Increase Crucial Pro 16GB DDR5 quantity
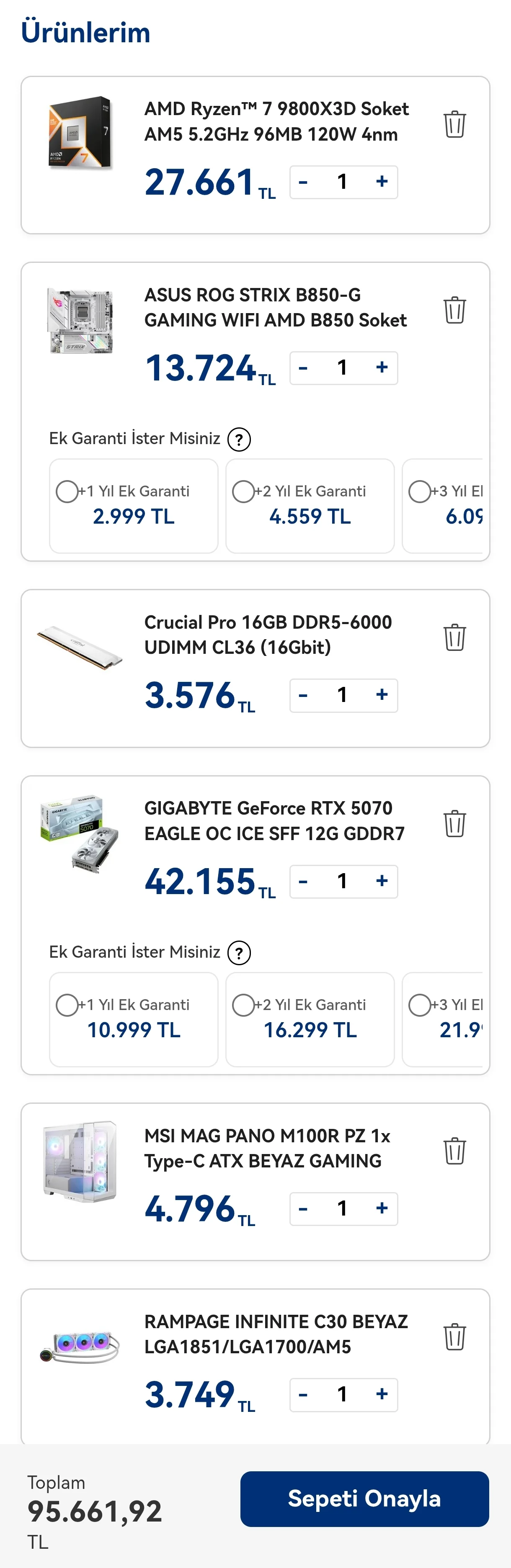 pyautogui.click(x=382, y=694)
